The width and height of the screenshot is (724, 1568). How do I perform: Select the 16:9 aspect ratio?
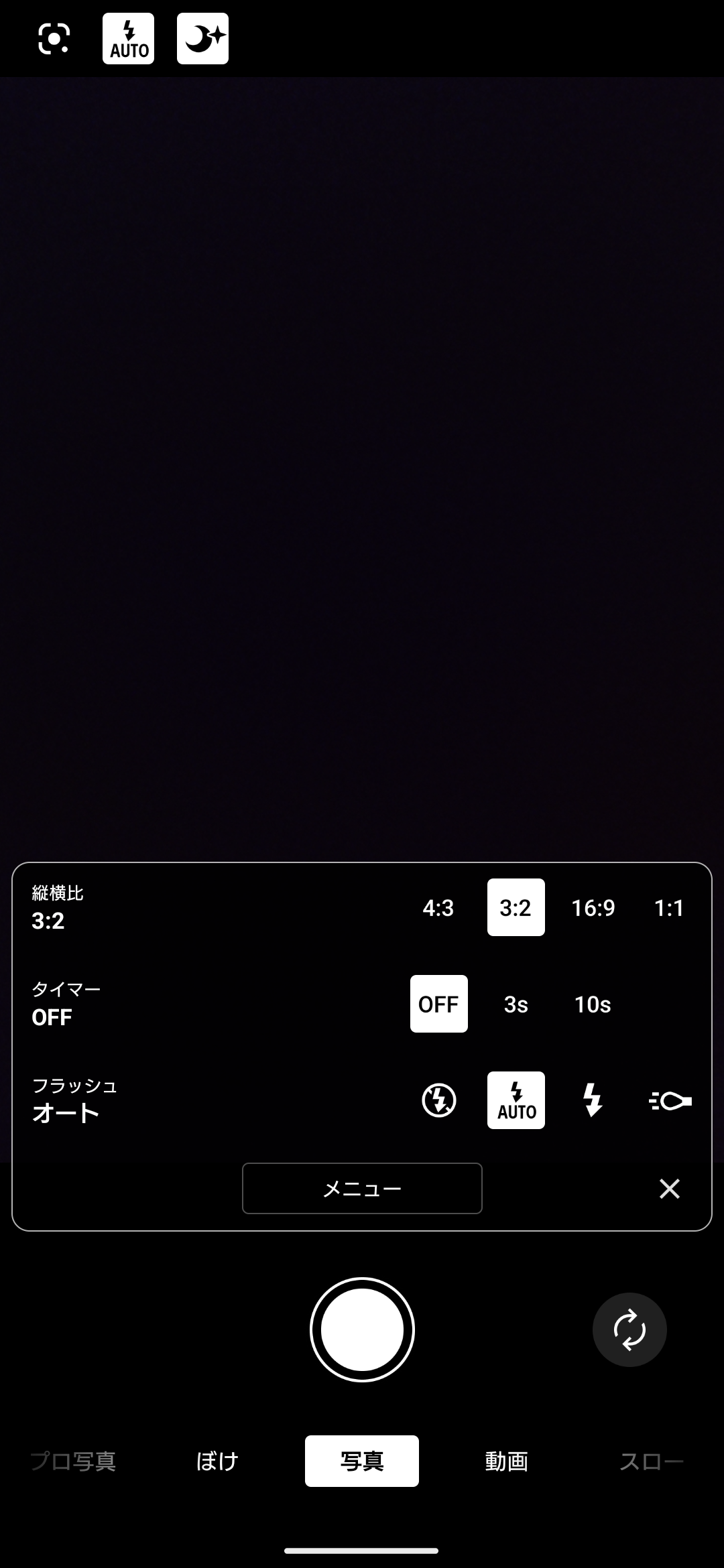[x=593, y=907]
